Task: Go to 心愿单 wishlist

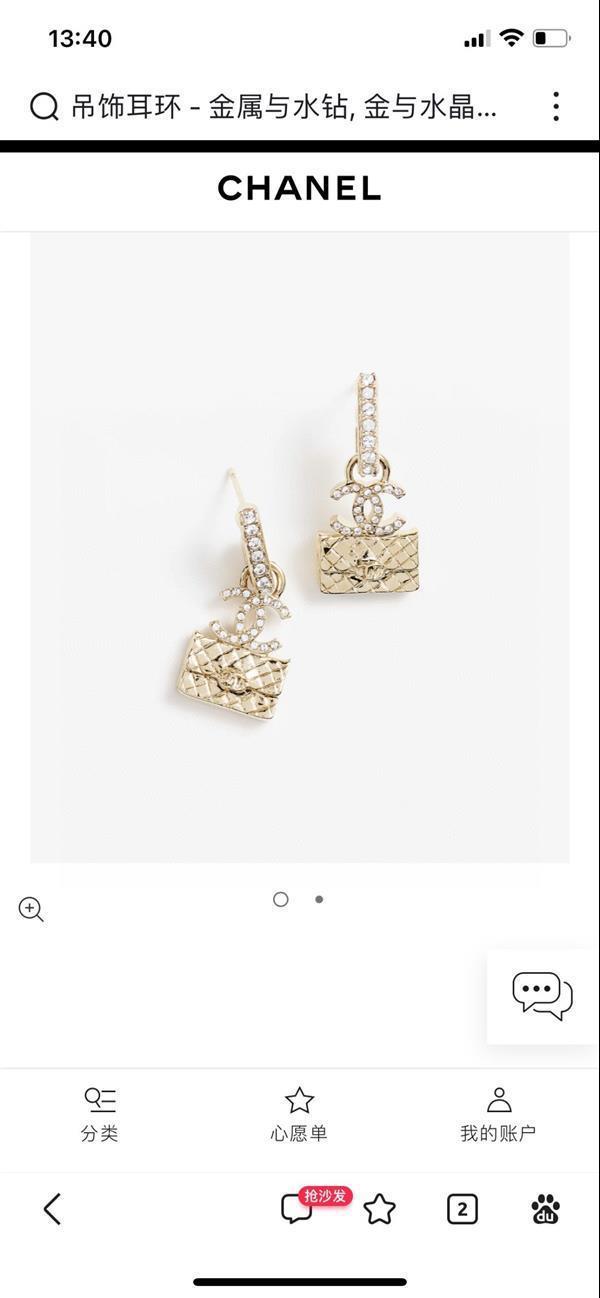Action: click(x=299, y=1114)
